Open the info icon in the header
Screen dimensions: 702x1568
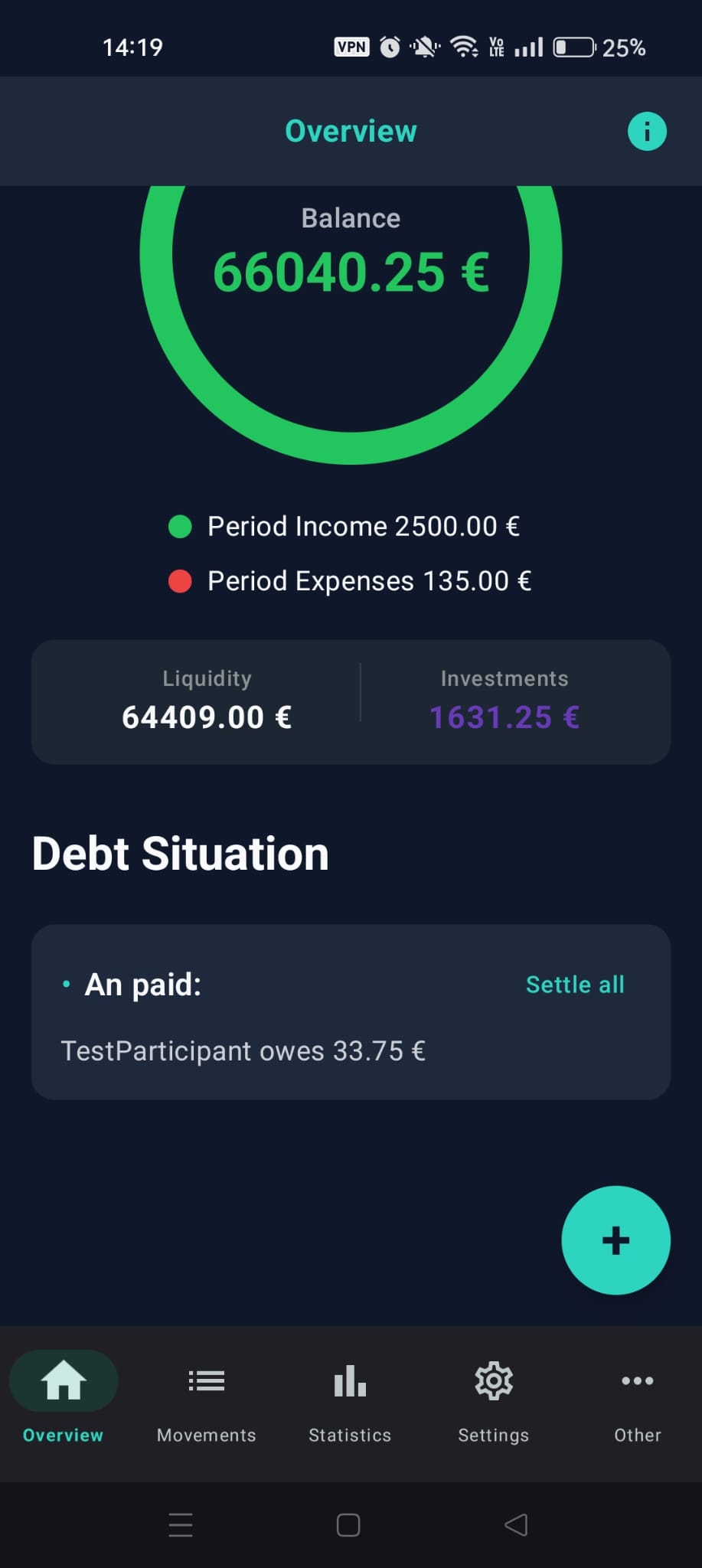pyautogui.click(x=647, y=131)
